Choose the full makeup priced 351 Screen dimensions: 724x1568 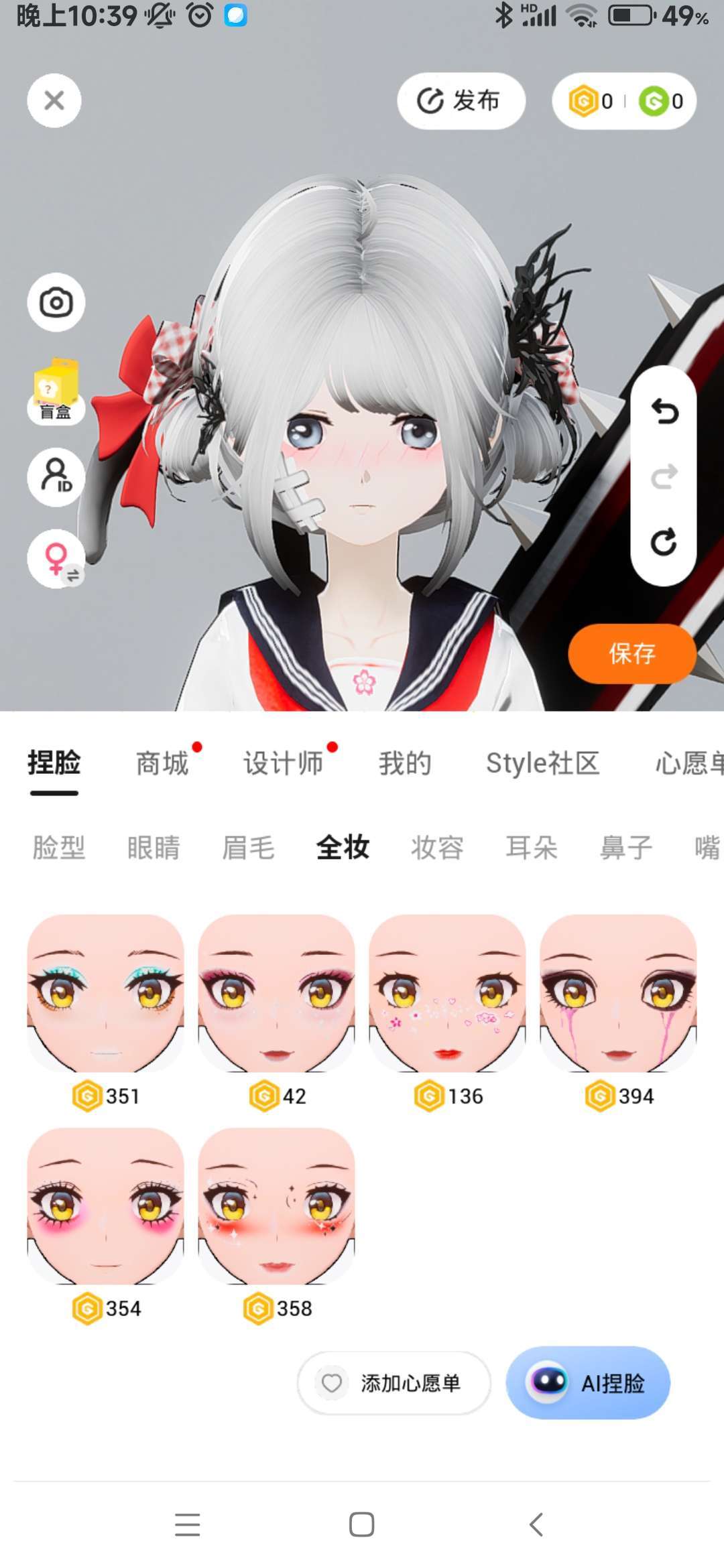[105, 994]
